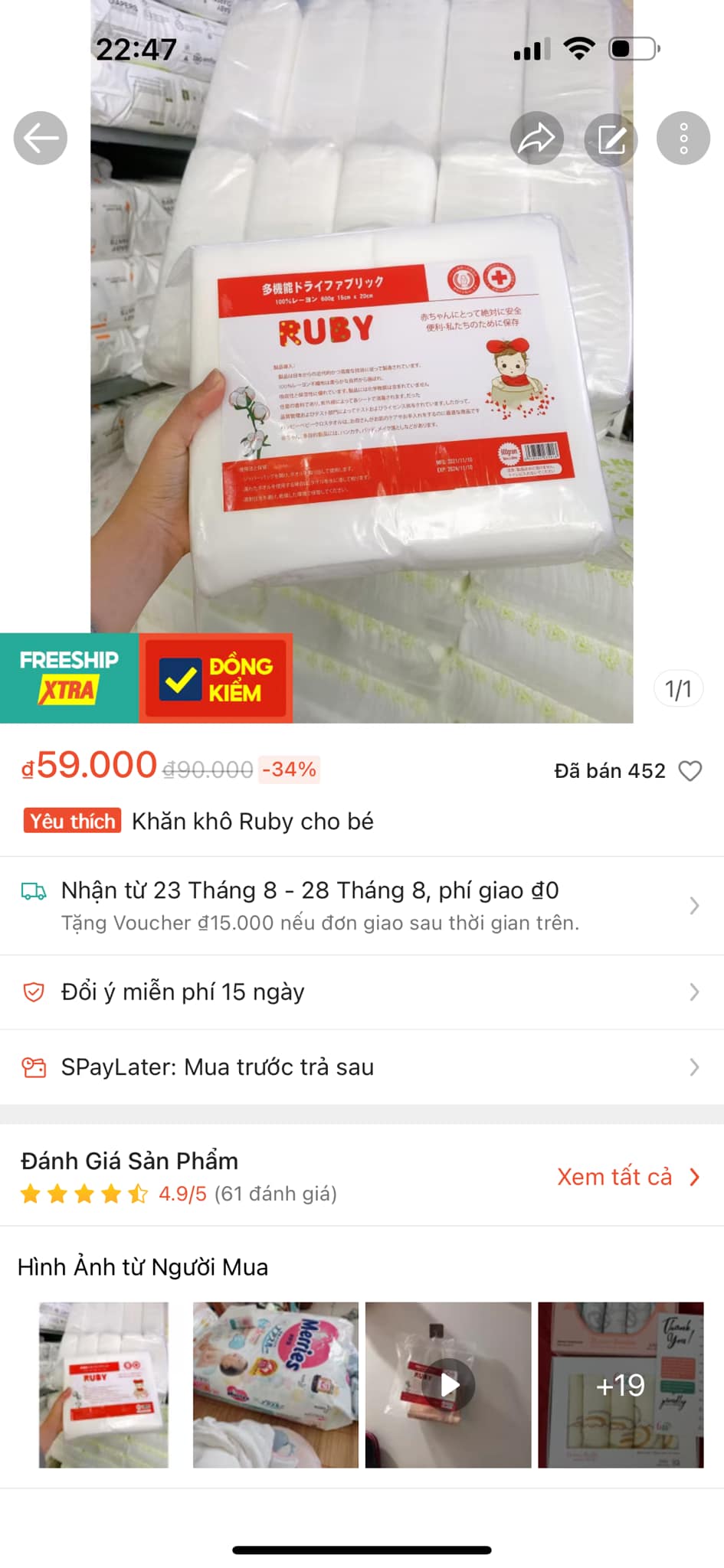
Task: Open the three-dot overflow menu
Action: click(x=683, y=139)
